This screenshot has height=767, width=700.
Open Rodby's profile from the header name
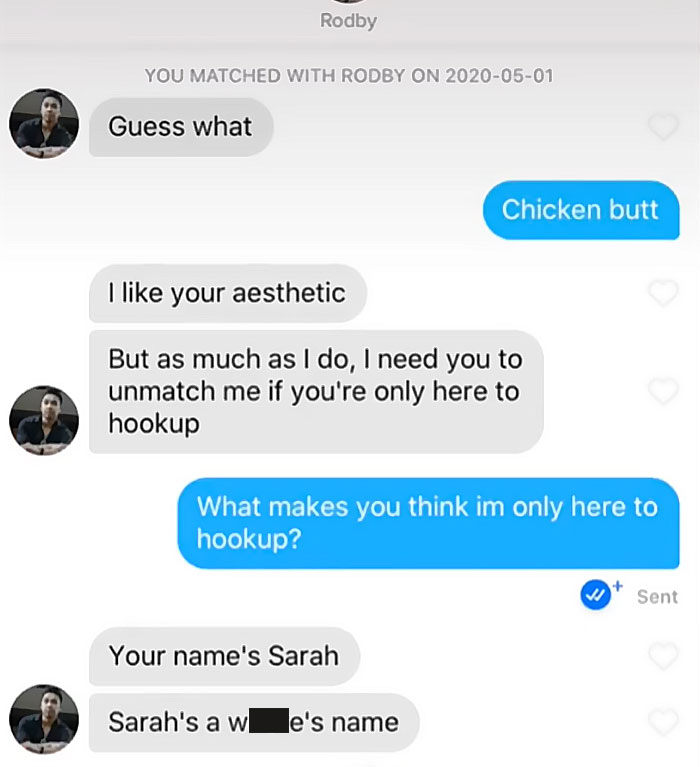tap(348, 21)
